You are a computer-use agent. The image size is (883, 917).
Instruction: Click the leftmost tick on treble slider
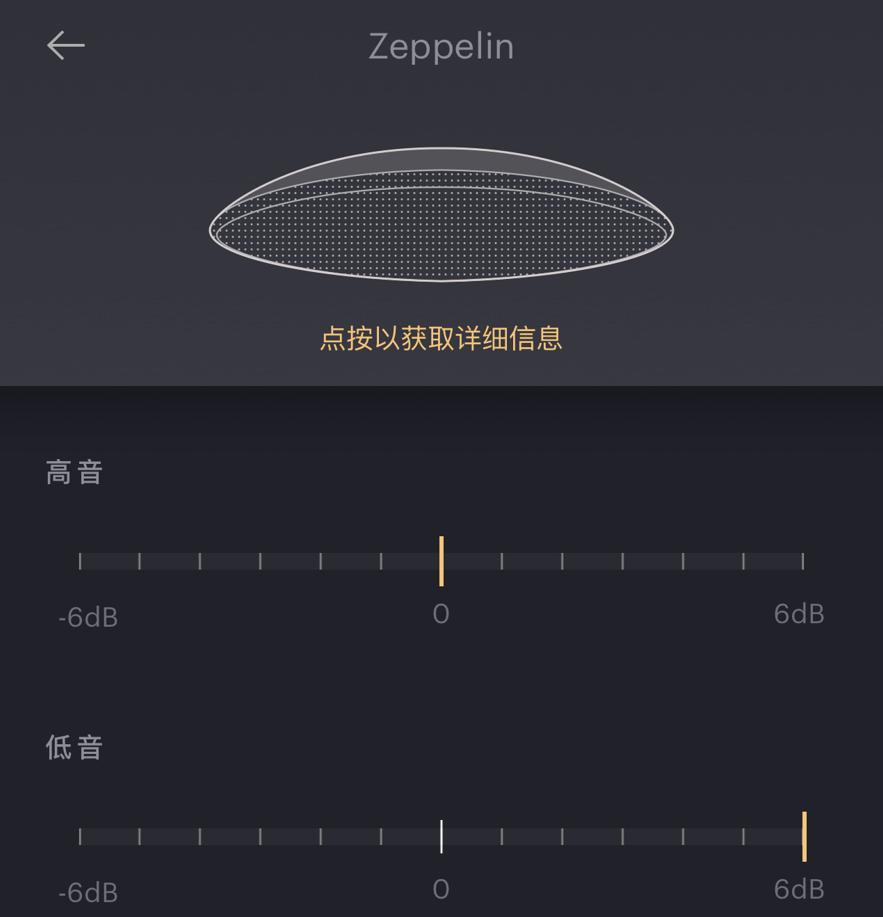pyautogui.click(x=82, y=561)
